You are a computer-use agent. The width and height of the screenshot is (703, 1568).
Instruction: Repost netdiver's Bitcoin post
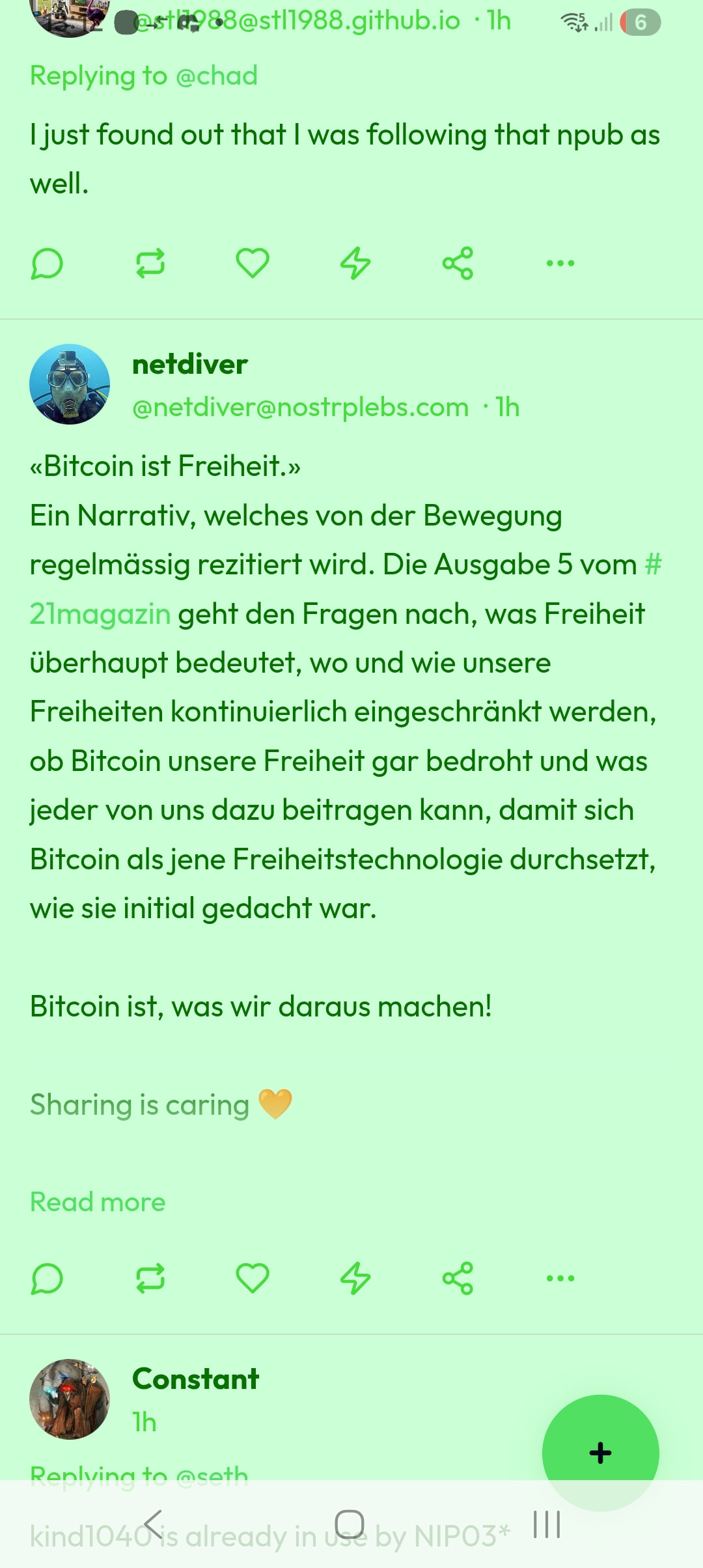tap(150, 1278)
